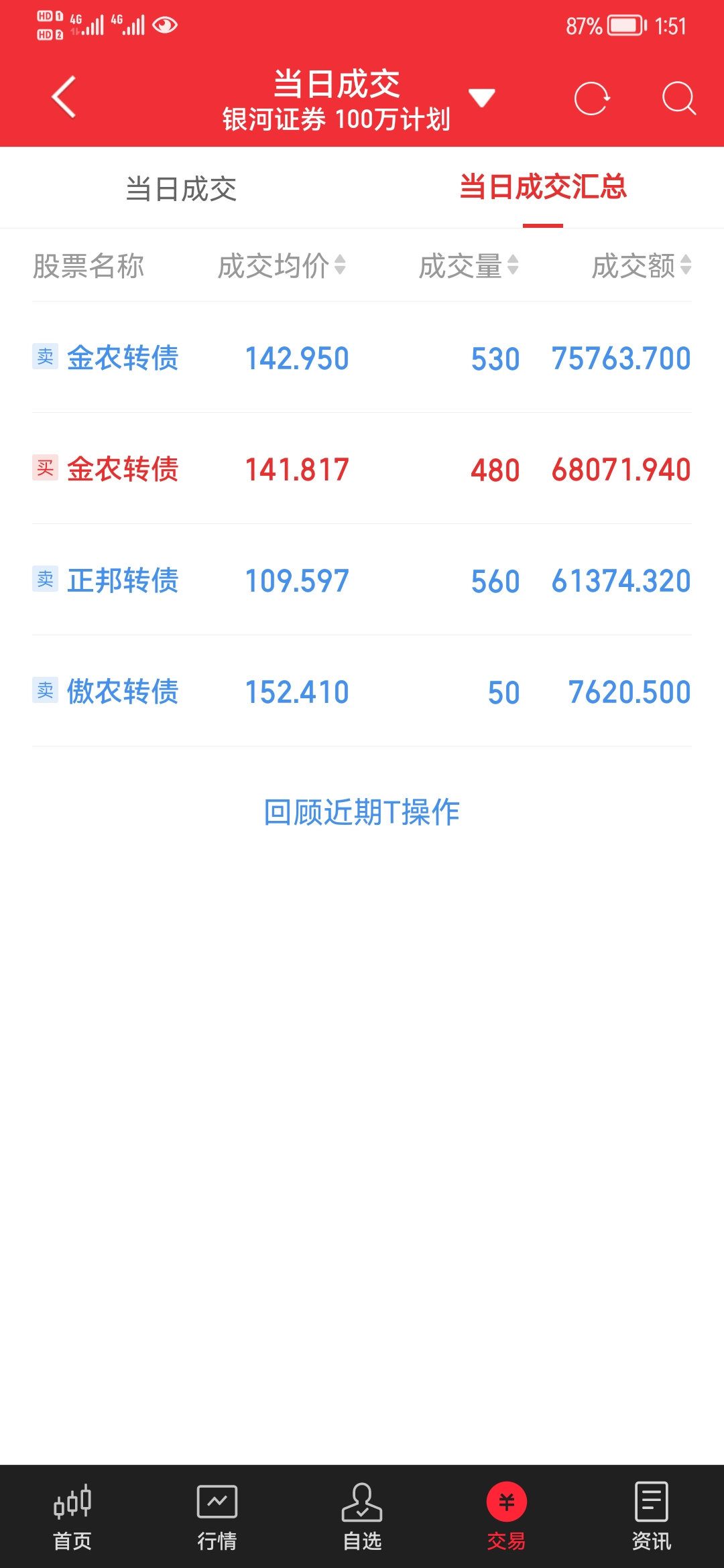Viewport: 724px width, 1568px height.
Task: Go back using the top-left arrow
Action: 64,97
